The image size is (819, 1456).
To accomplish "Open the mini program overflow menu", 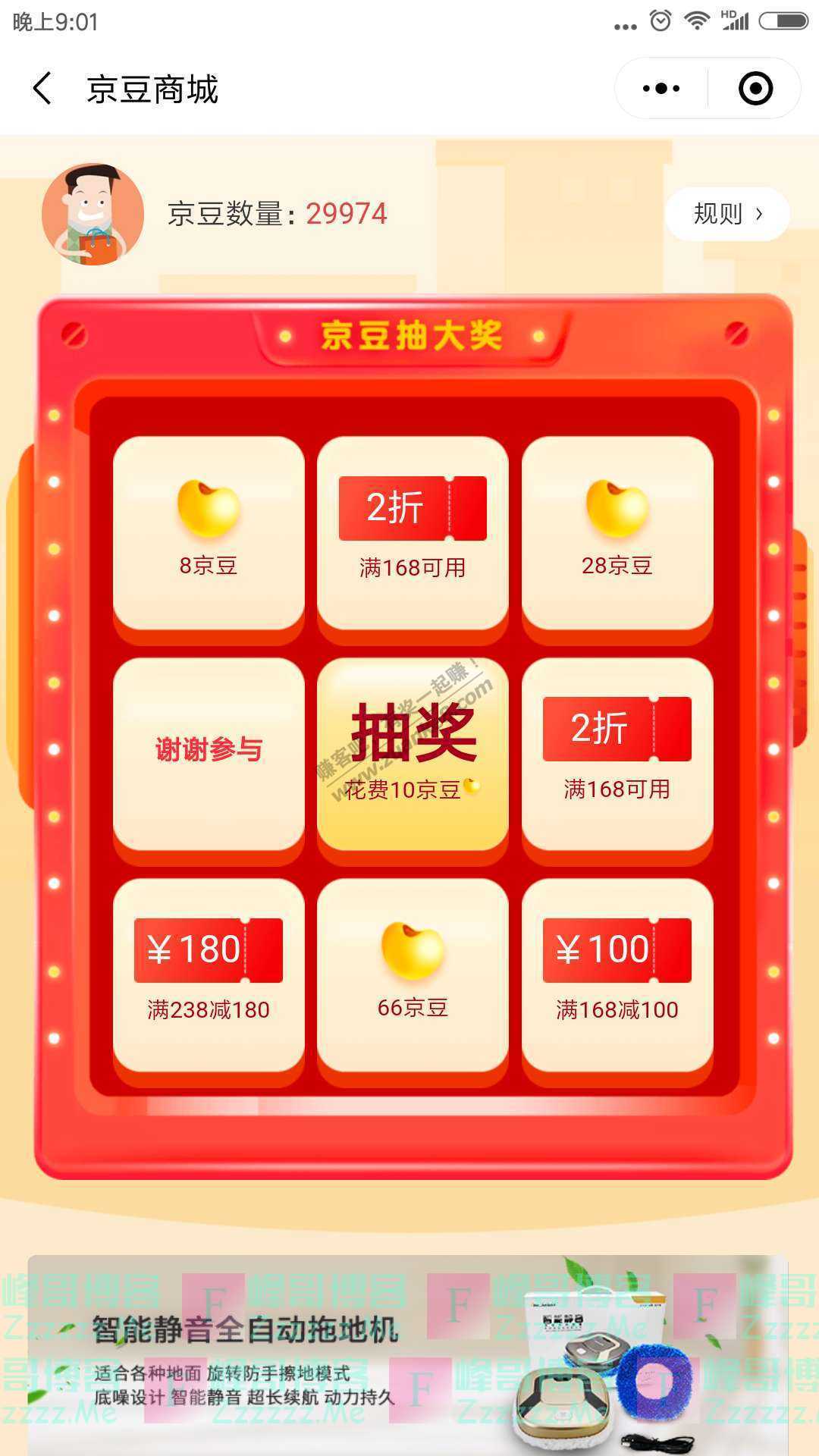I will 661,89.
